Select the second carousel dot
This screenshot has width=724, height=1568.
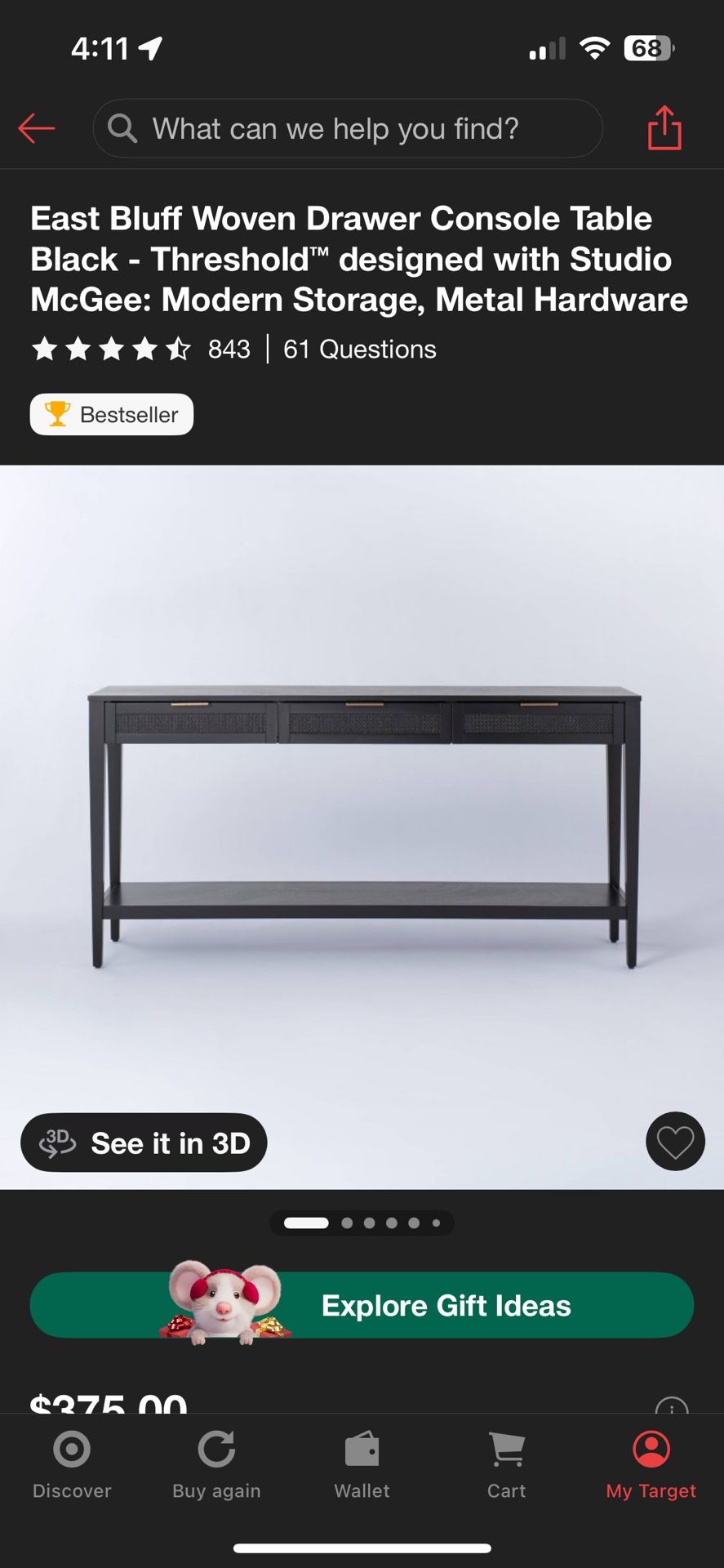click(x=346, y=1223)
